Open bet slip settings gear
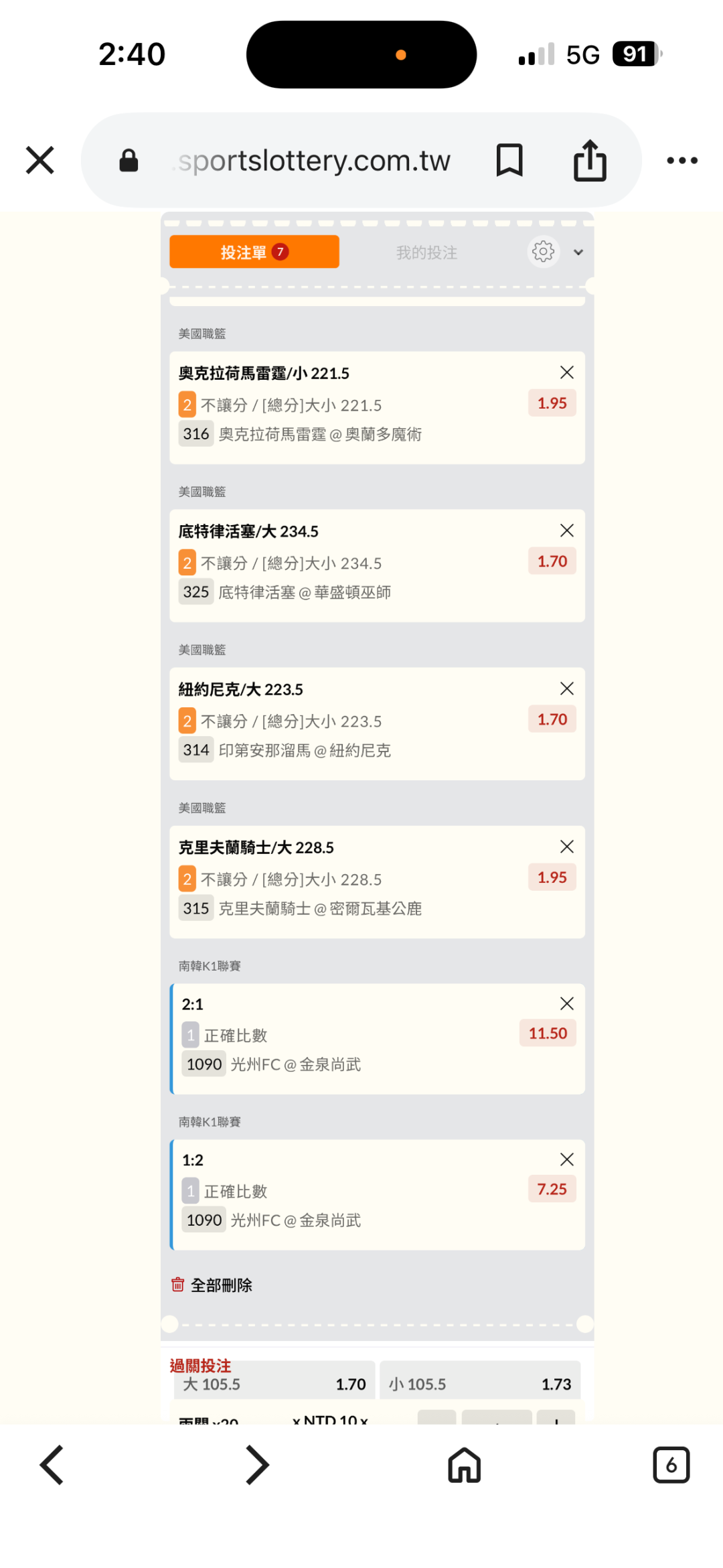The image size is (723, 1568). 543,253
